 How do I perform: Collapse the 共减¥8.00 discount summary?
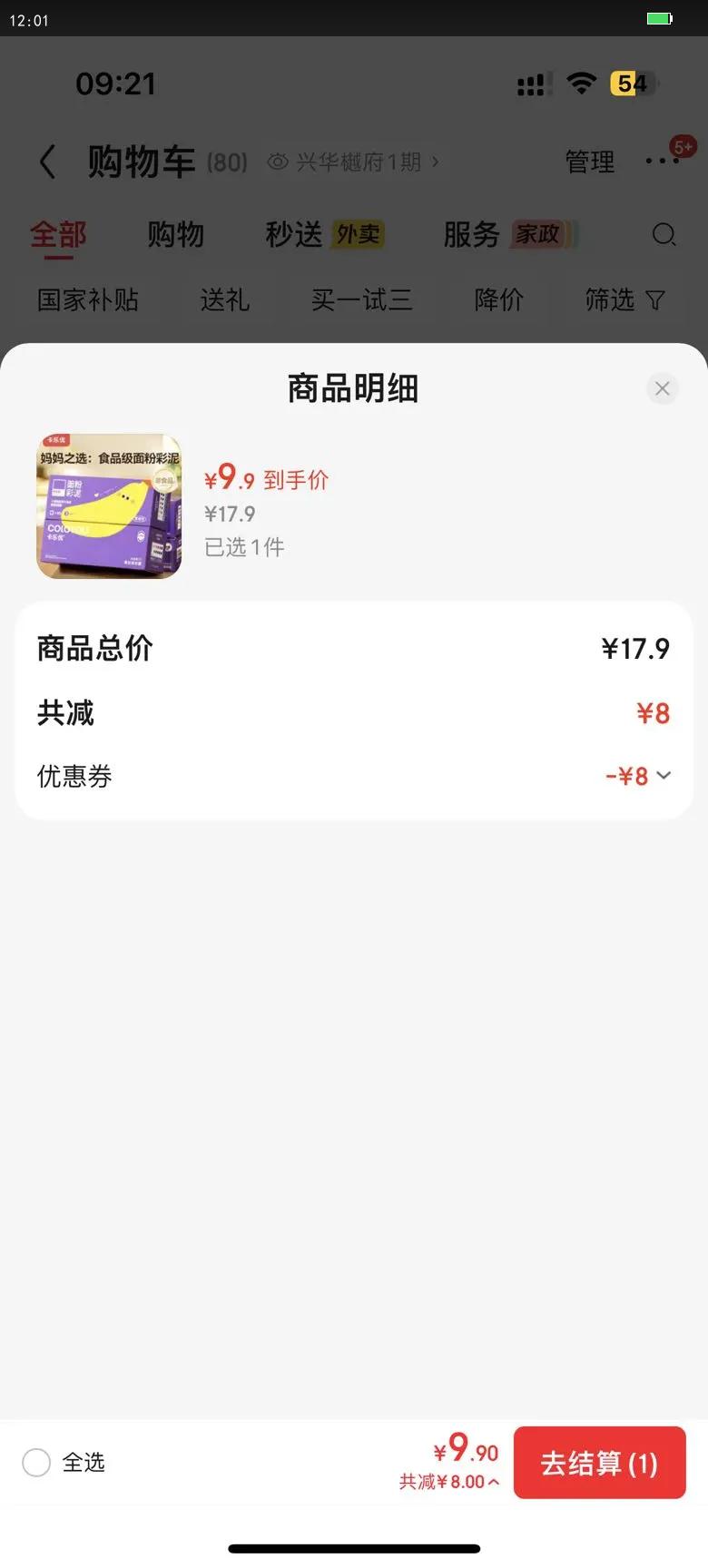pos(449,1482)
